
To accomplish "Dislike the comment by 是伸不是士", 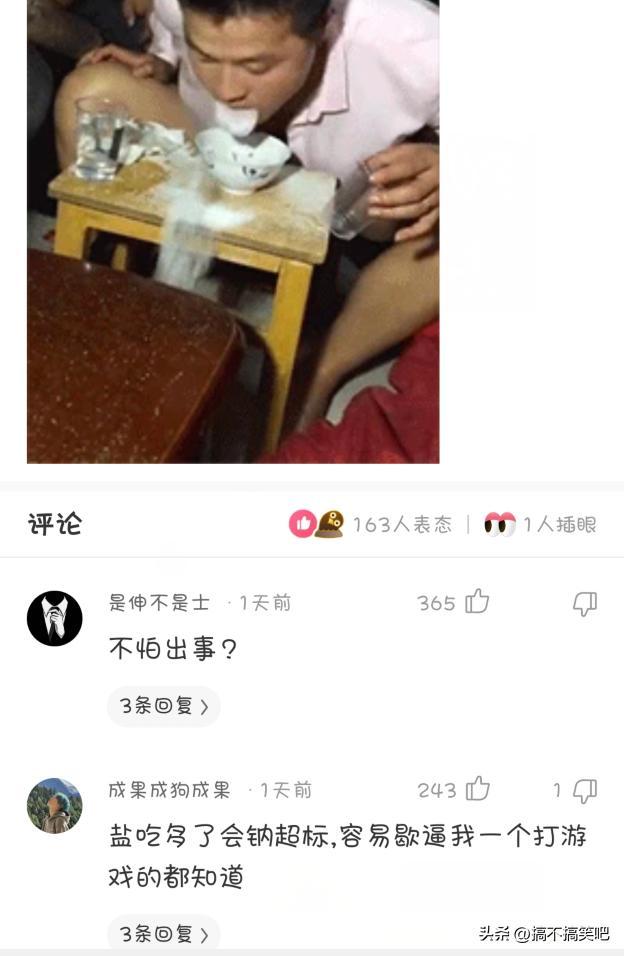I will click(585, 603).
